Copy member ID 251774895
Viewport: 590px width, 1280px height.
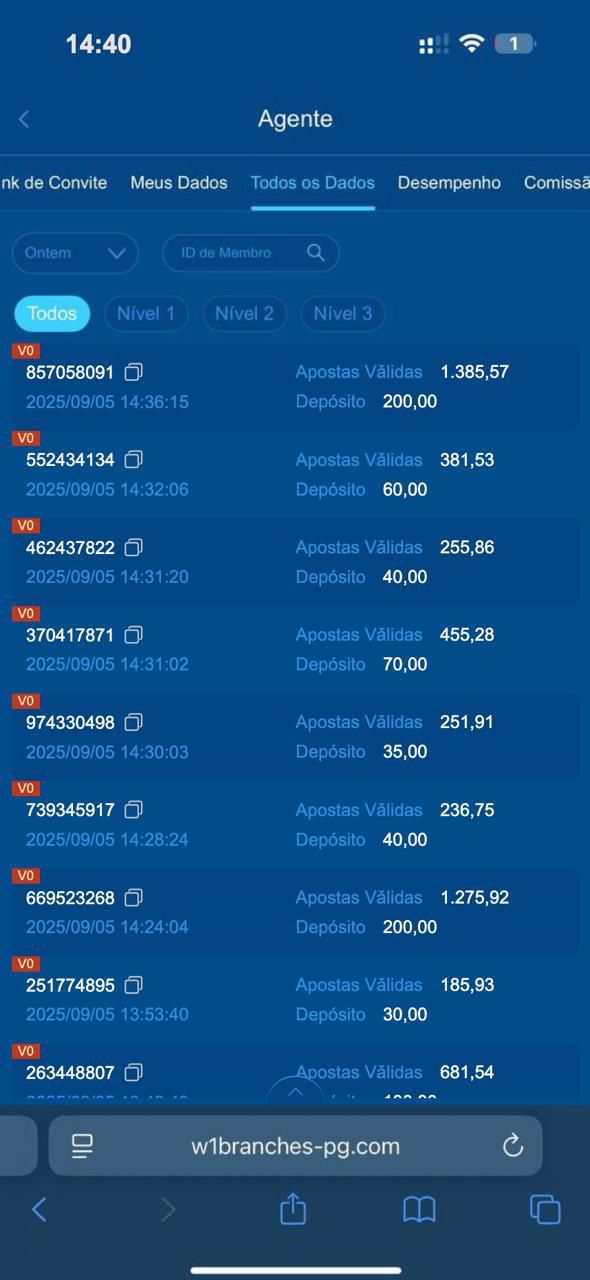134,985
